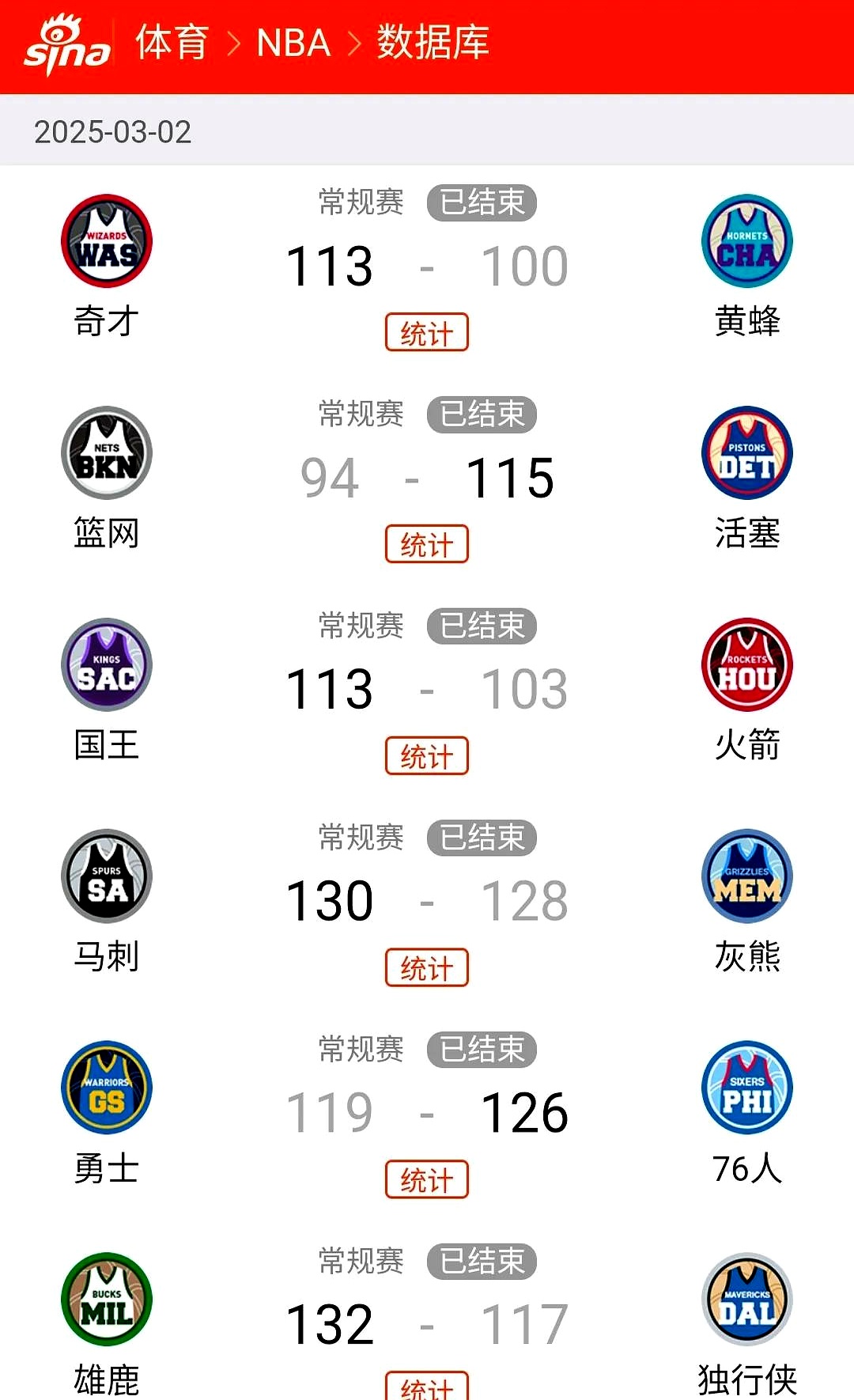Select the Spurs (SA) team logo
Screen dimensions: 854x1400
click(106, 876)
